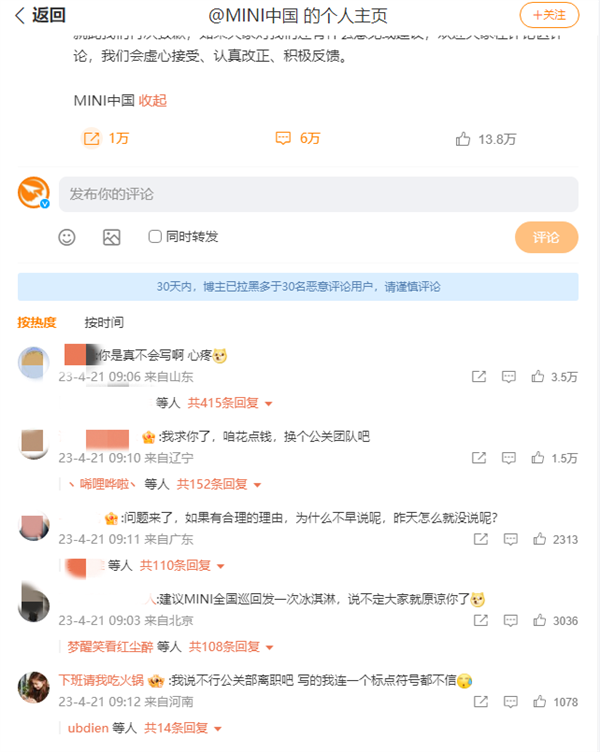Follow MINI中国 with the +关注 button
Screen dimensions: 600x752
click(549, 15)
